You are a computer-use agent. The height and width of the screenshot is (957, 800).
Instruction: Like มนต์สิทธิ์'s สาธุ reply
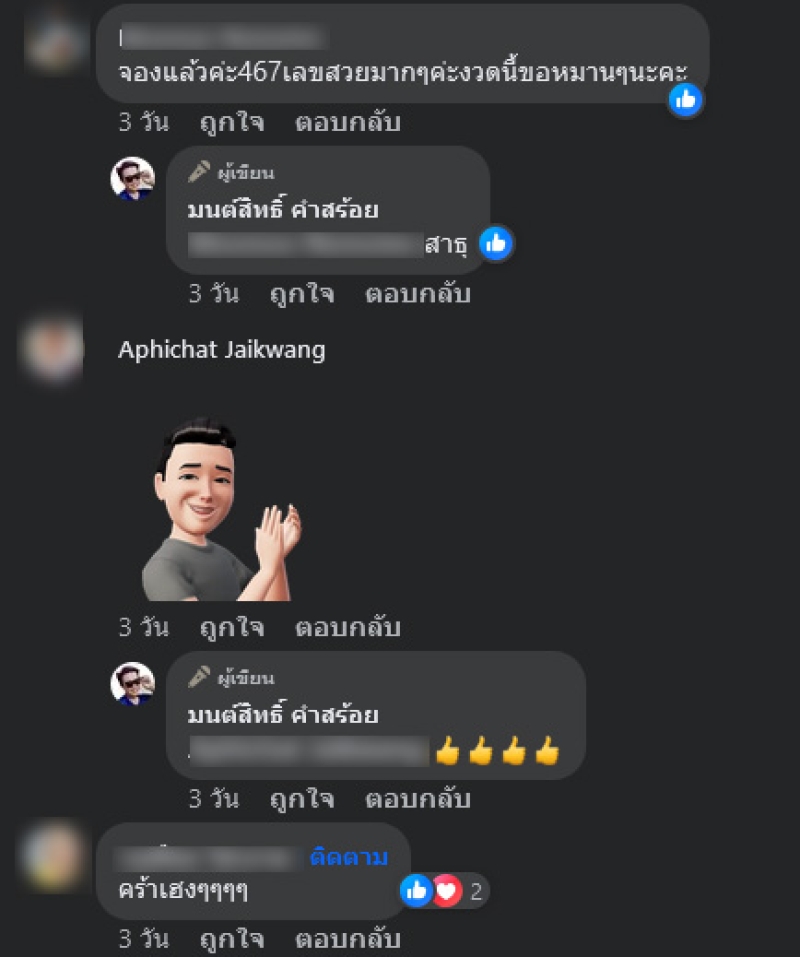click(301, 295)
